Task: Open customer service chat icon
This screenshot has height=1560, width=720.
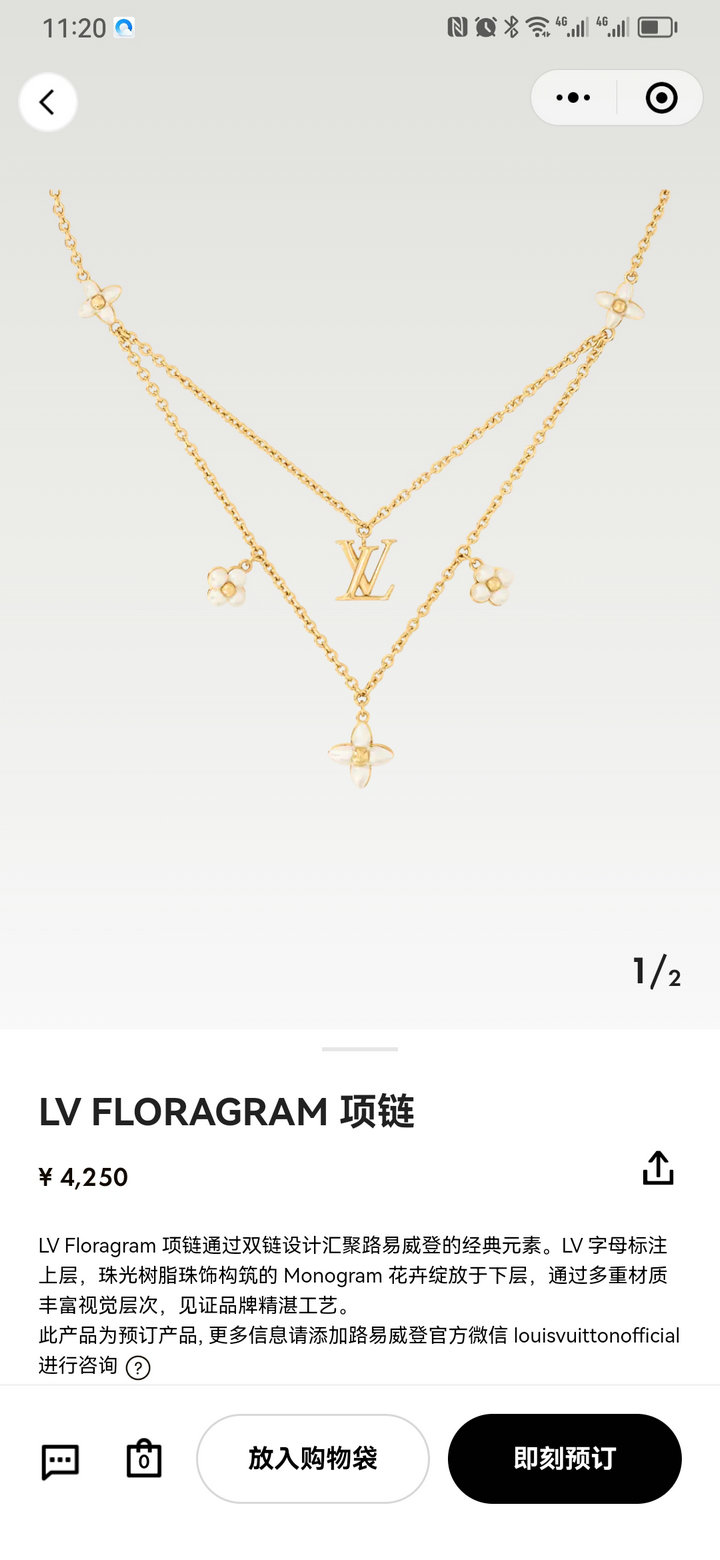Action: 60,1461
